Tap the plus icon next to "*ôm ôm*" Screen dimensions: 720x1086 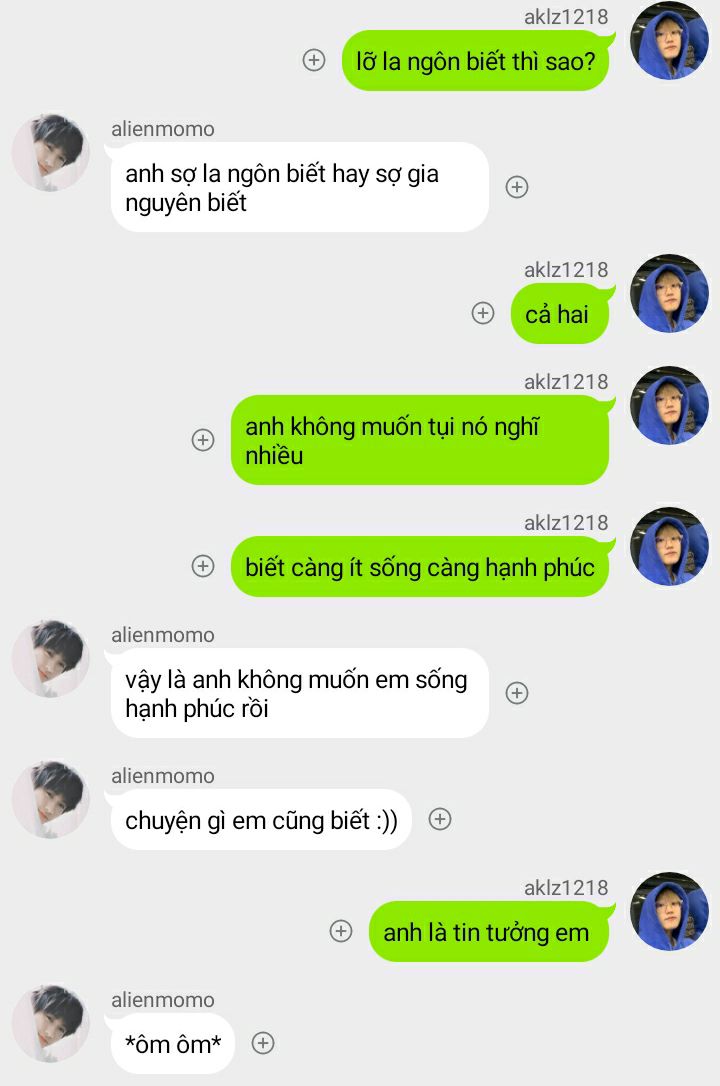click(x=263, y=1043)
